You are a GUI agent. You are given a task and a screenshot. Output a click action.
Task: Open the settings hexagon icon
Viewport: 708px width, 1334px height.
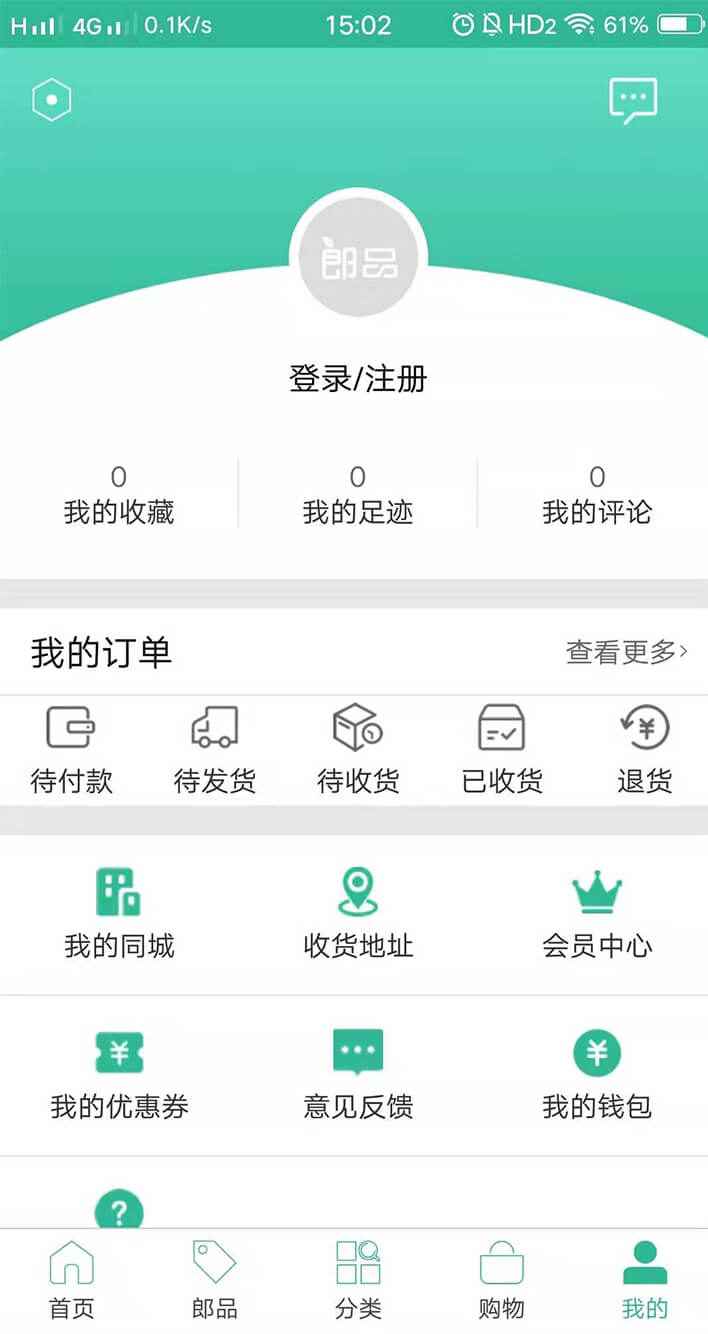tap(51, 100)
